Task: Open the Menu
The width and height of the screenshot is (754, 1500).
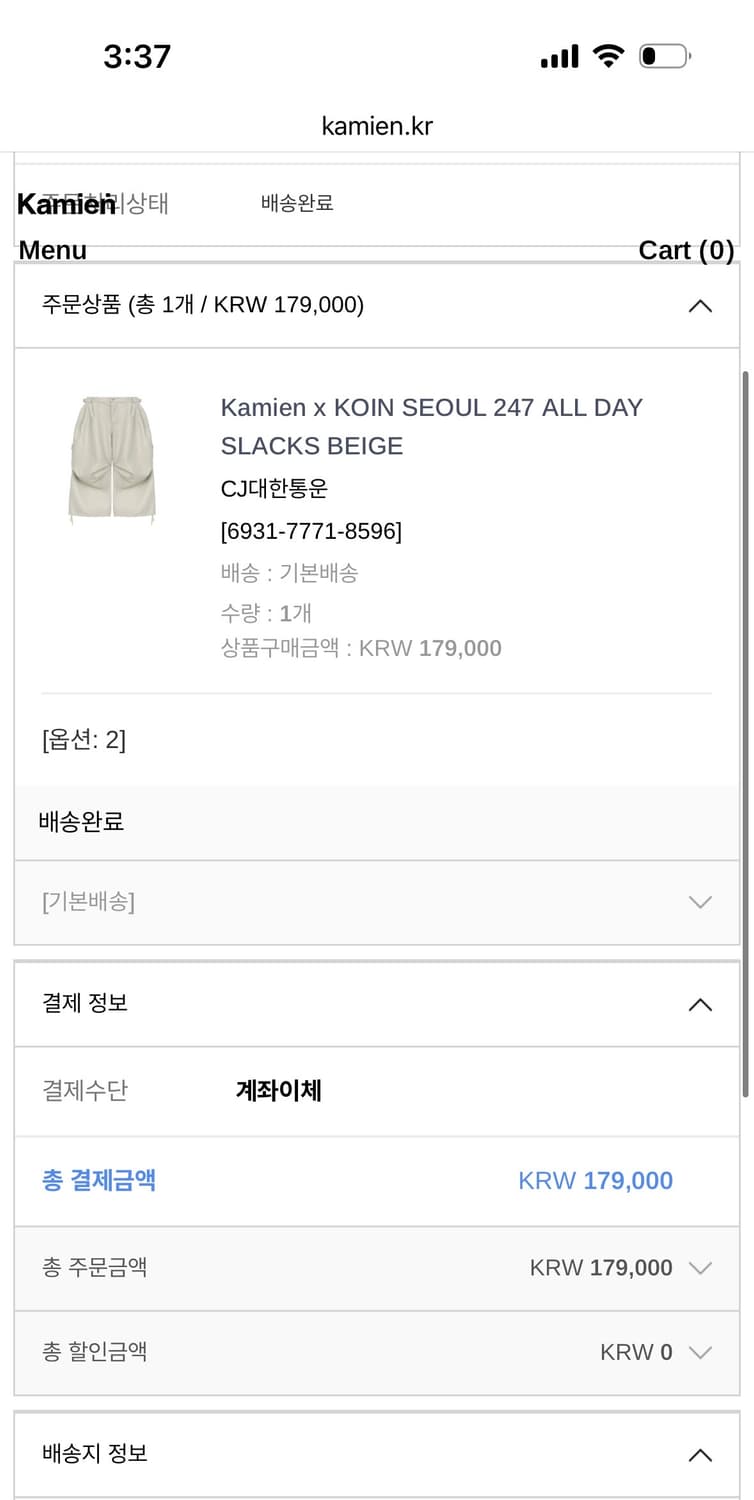Action: (51, 250)
